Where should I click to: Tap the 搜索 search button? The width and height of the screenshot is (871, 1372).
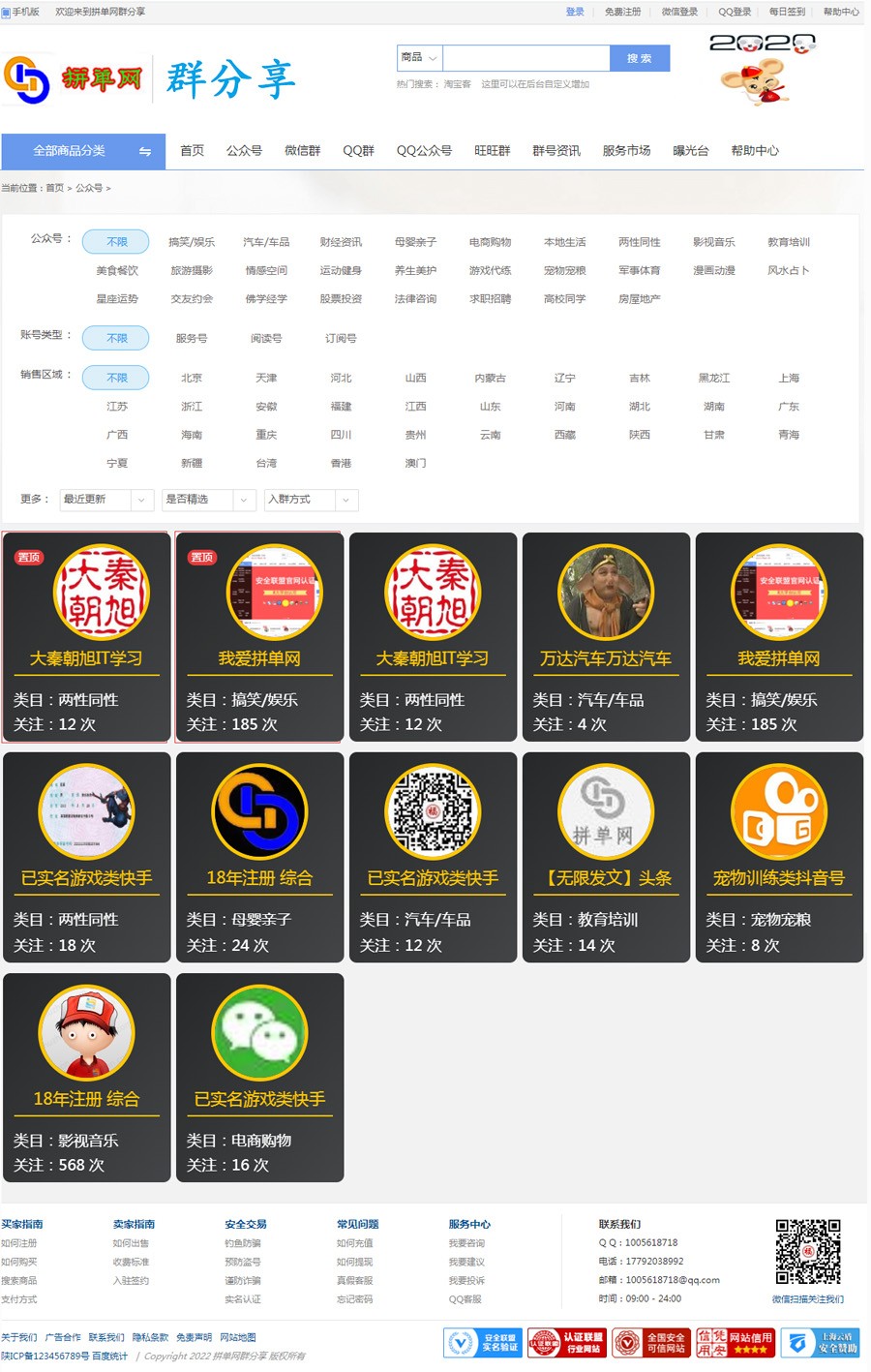639,58
